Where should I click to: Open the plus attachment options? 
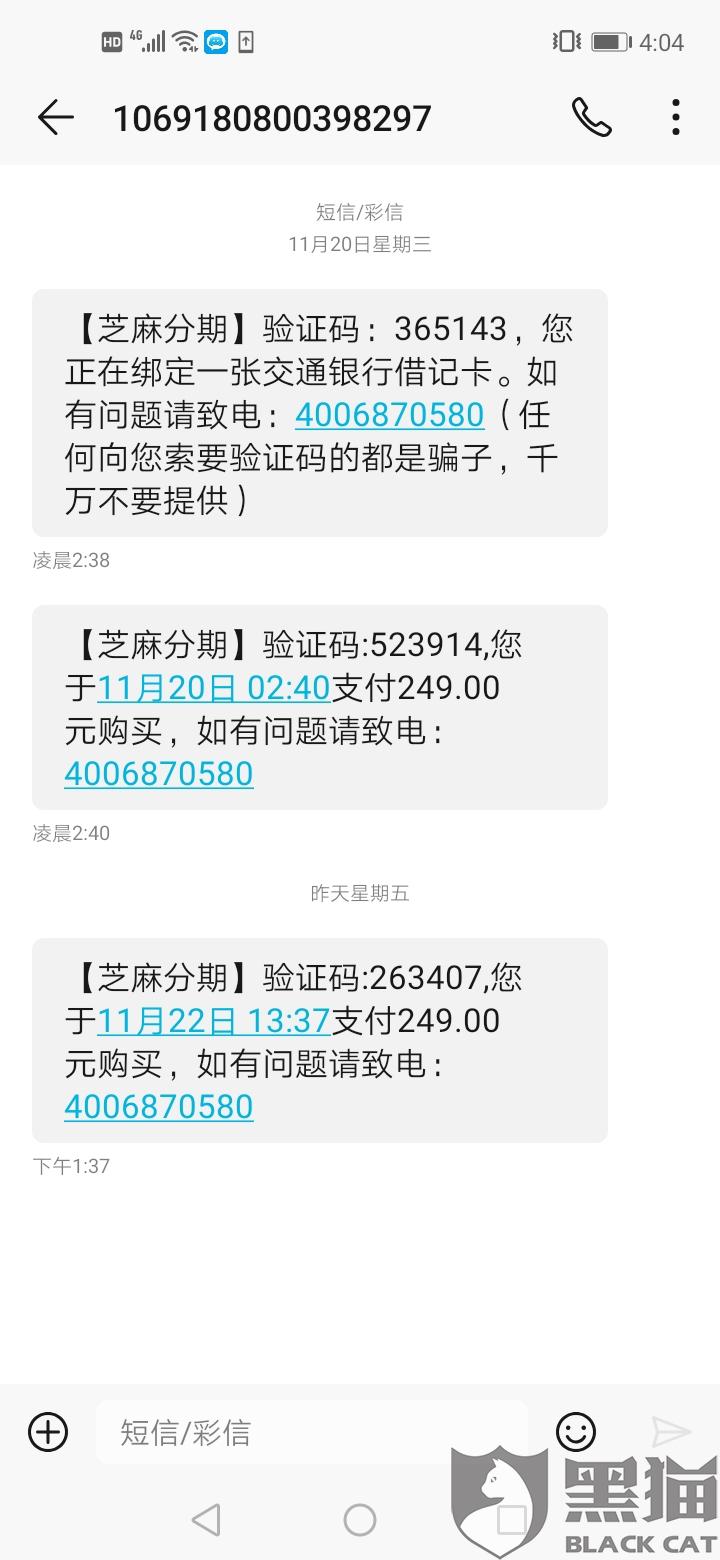point(48,1432)
